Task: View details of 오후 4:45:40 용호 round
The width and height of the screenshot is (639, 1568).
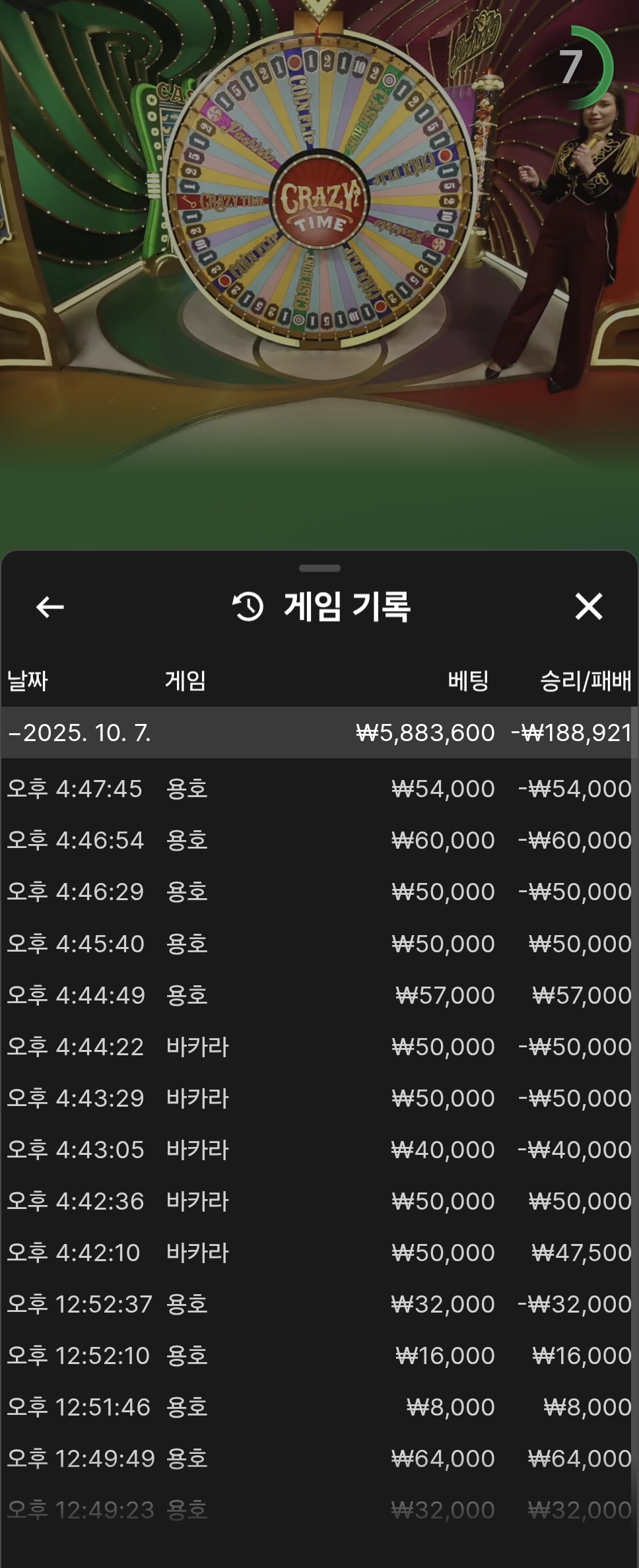Action: (x=319, y=944)
